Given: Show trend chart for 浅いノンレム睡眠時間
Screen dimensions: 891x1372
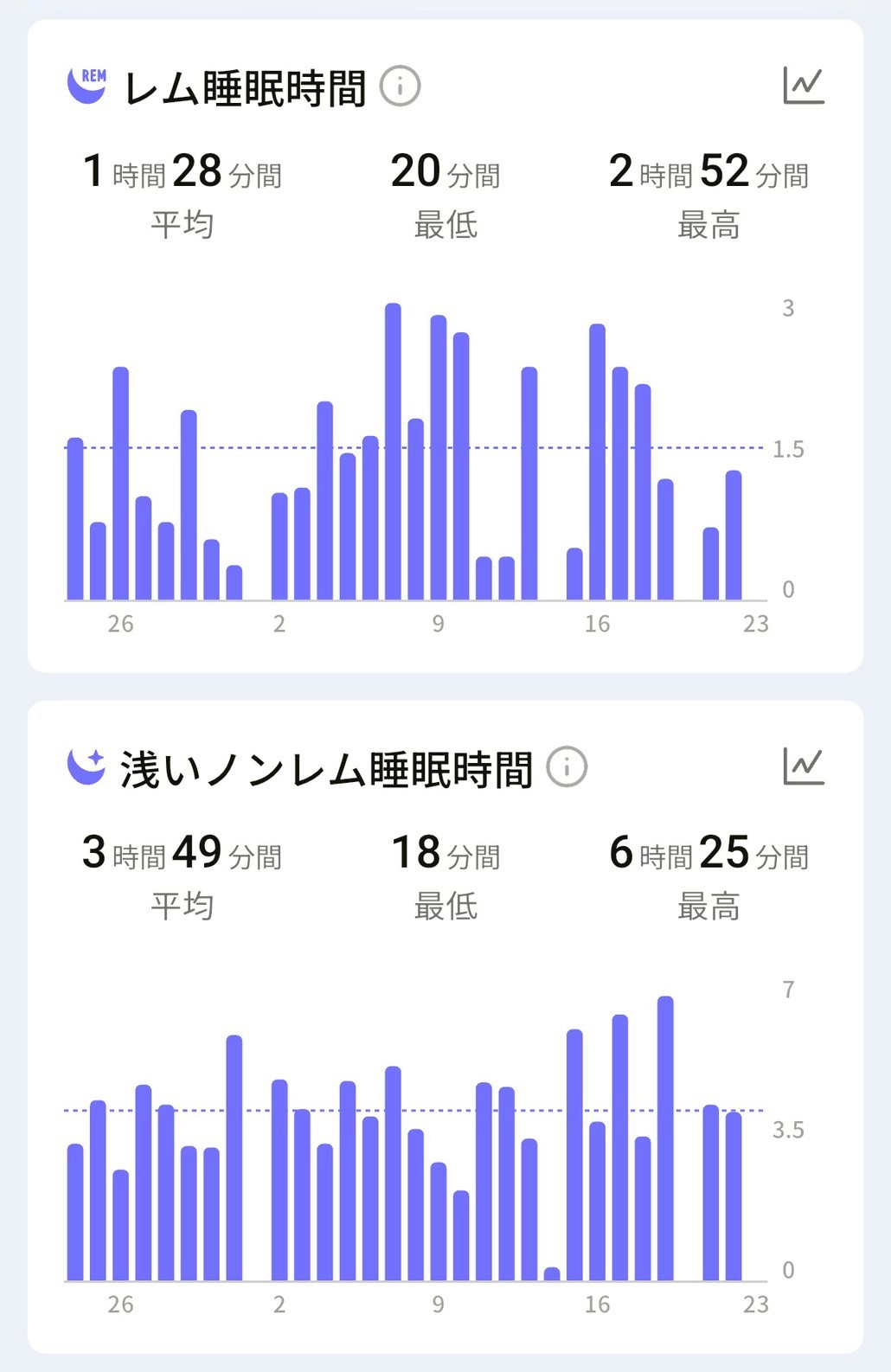Looking at the screenshot, I should tap(804, 766).
